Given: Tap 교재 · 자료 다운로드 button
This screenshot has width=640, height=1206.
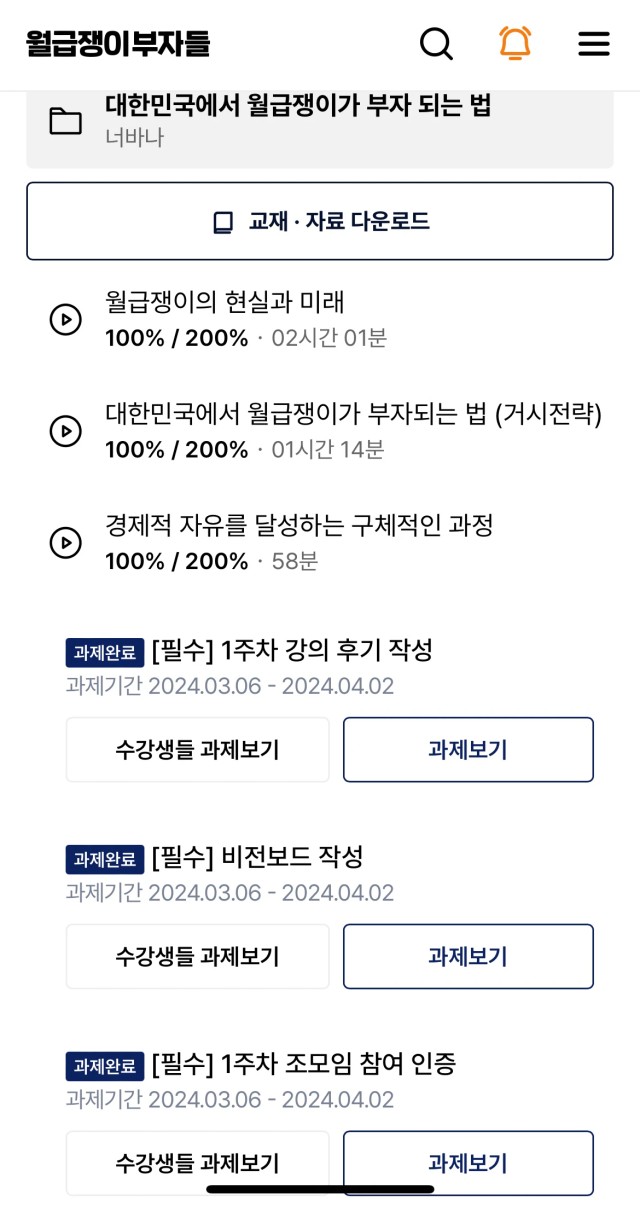Looking at the screenshot, I should [320, 221].
